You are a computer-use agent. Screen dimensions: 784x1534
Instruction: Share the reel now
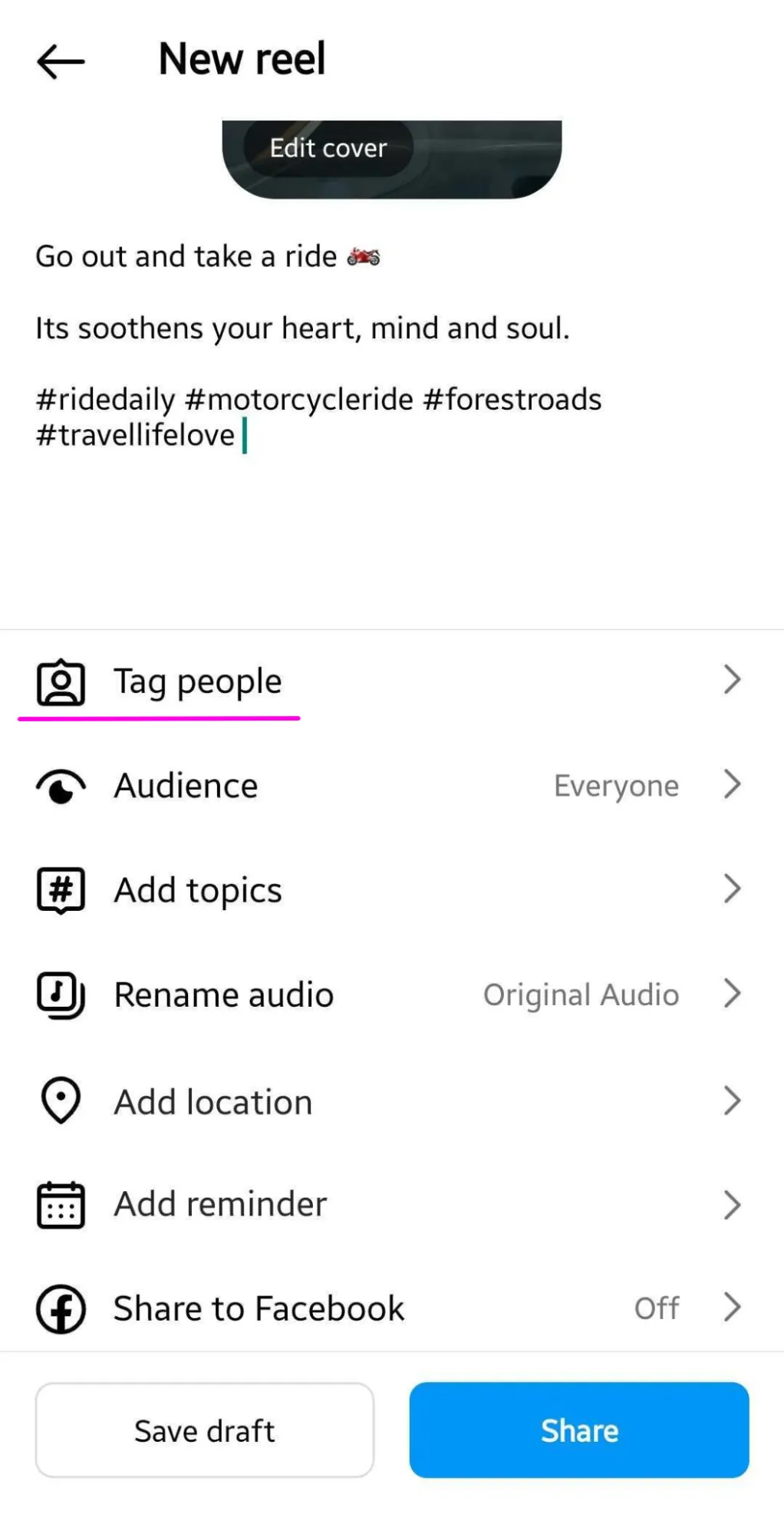tap(579, 1430)
